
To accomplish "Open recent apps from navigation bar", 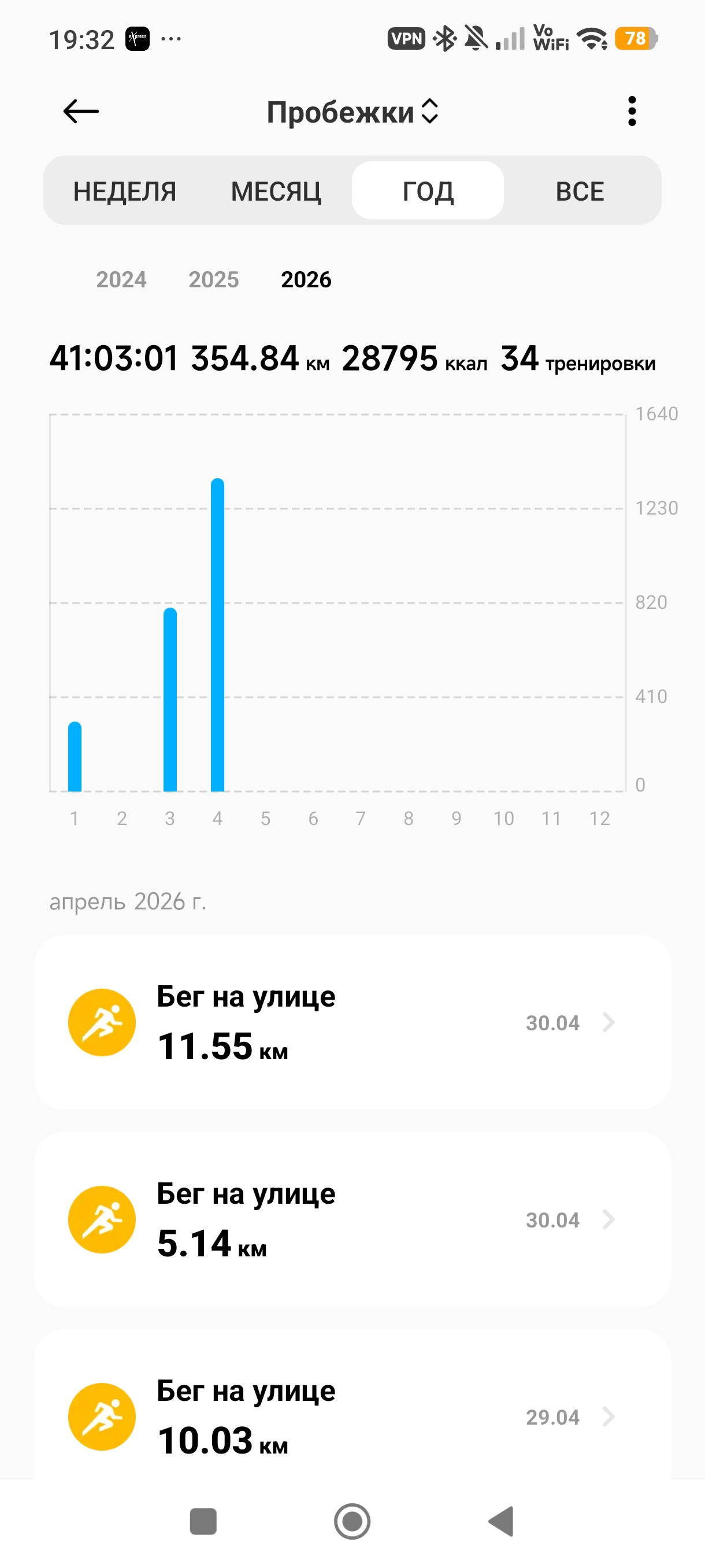I will pos(203,1522).
